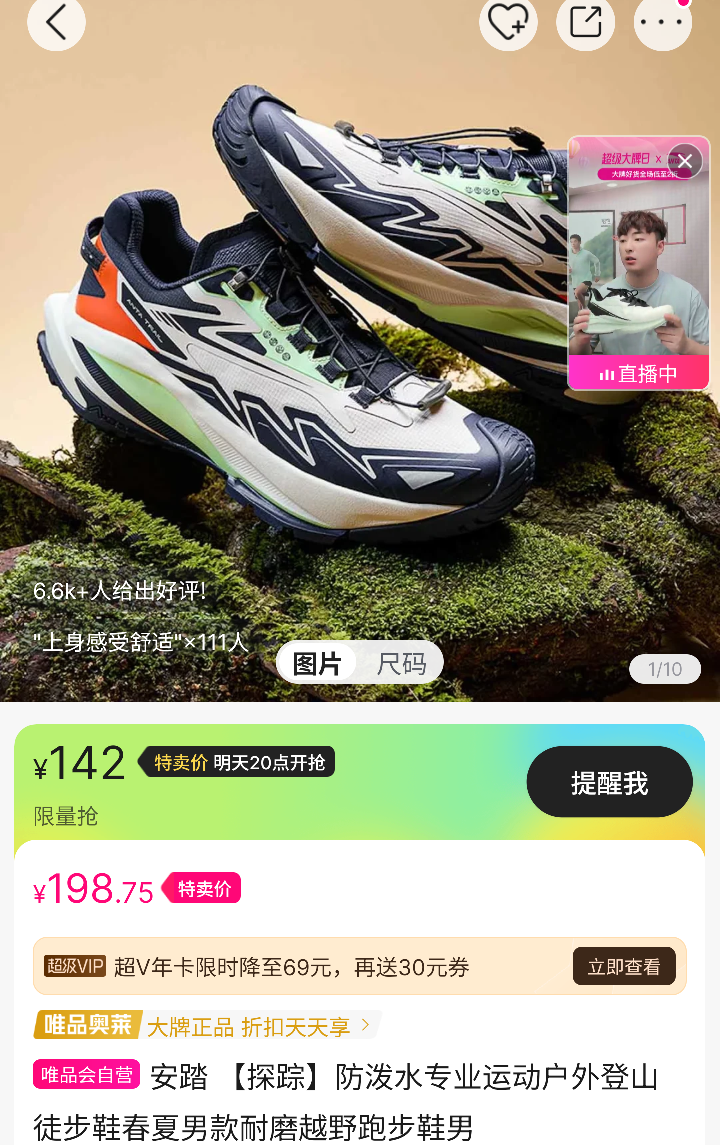Image resolution: width=720 pixels, height=1145 pixels.
Task: Tap the 提醒我 reminder button
Action: coord(609,782)
